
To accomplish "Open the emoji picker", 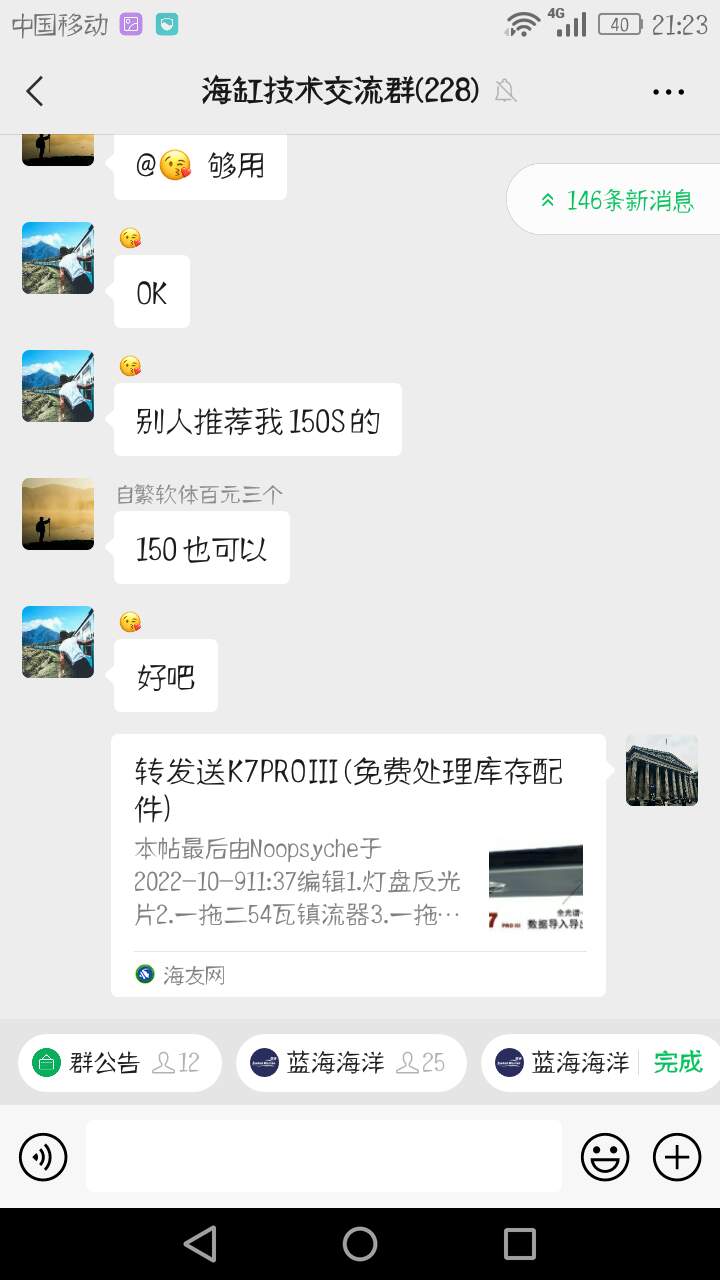I will [605, 1157].
